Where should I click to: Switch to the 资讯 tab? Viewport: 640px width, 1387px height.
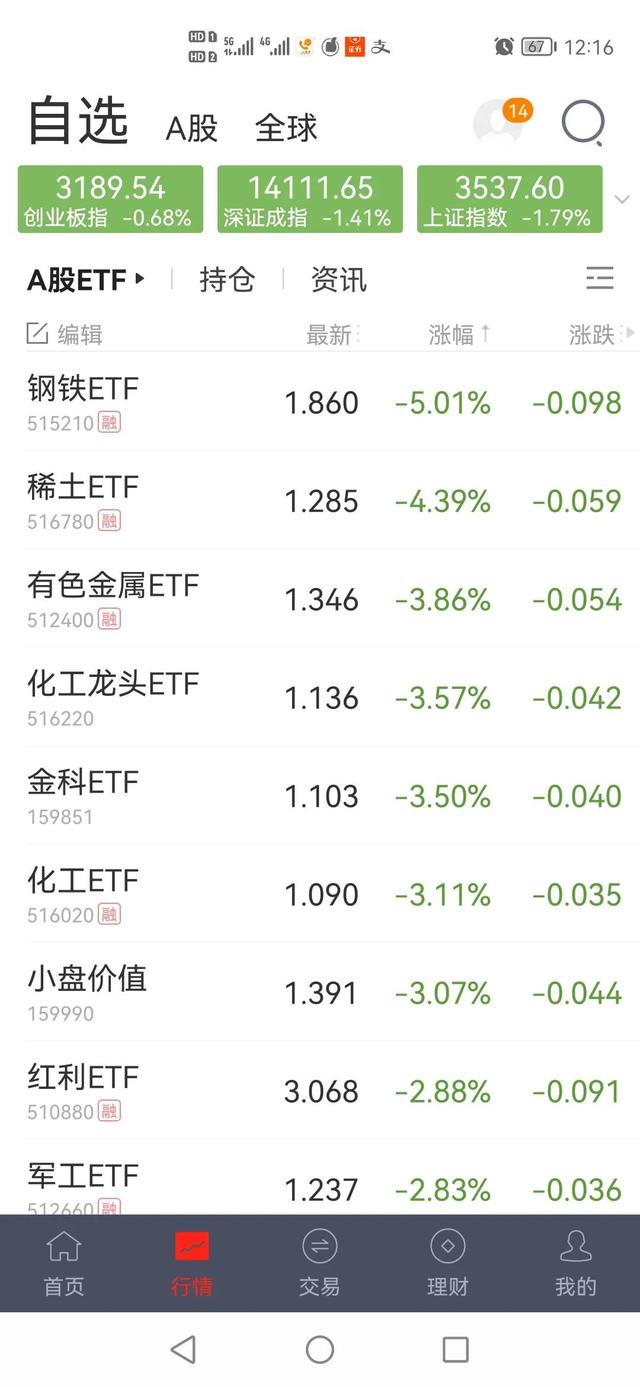339,280
